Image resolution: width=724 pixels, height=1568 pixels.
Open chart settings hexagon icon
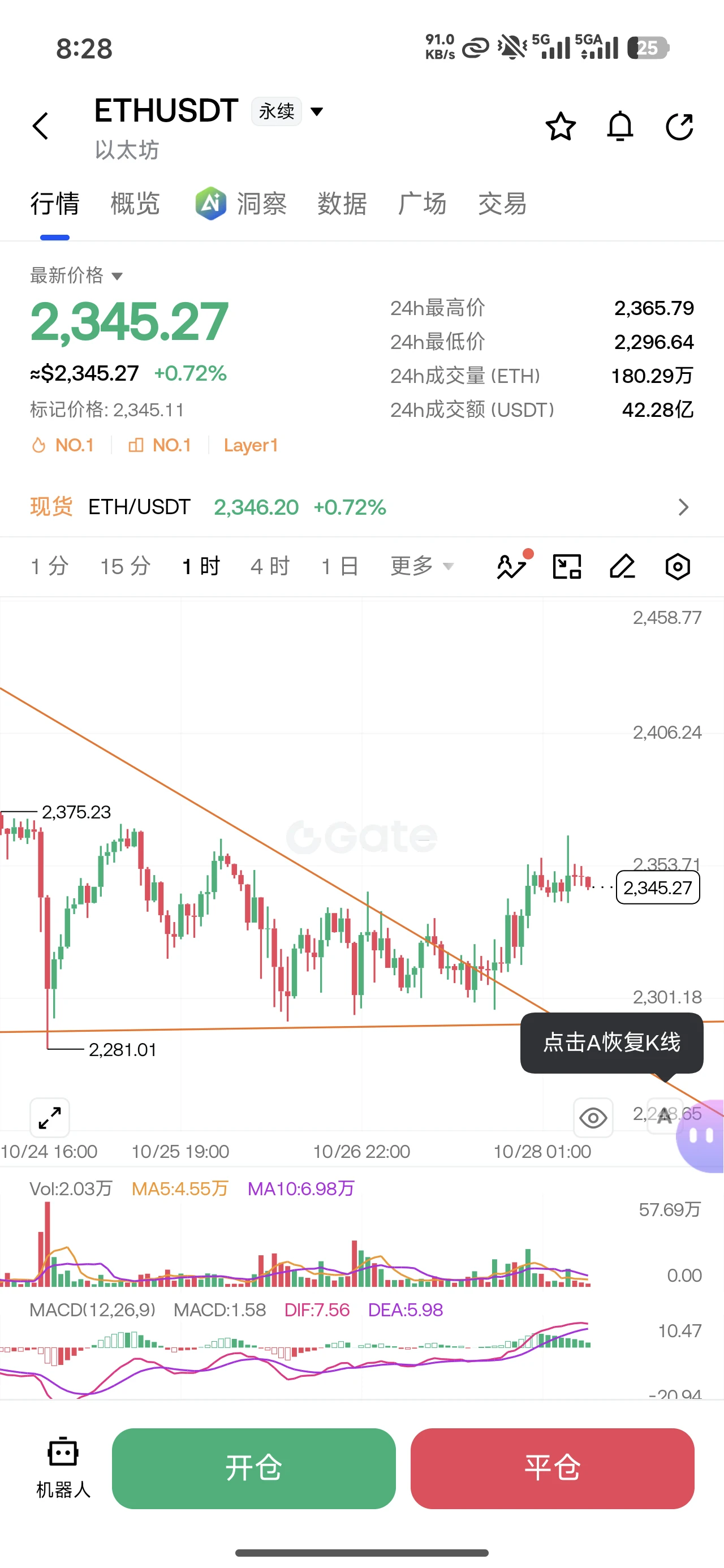coord(678,566)
